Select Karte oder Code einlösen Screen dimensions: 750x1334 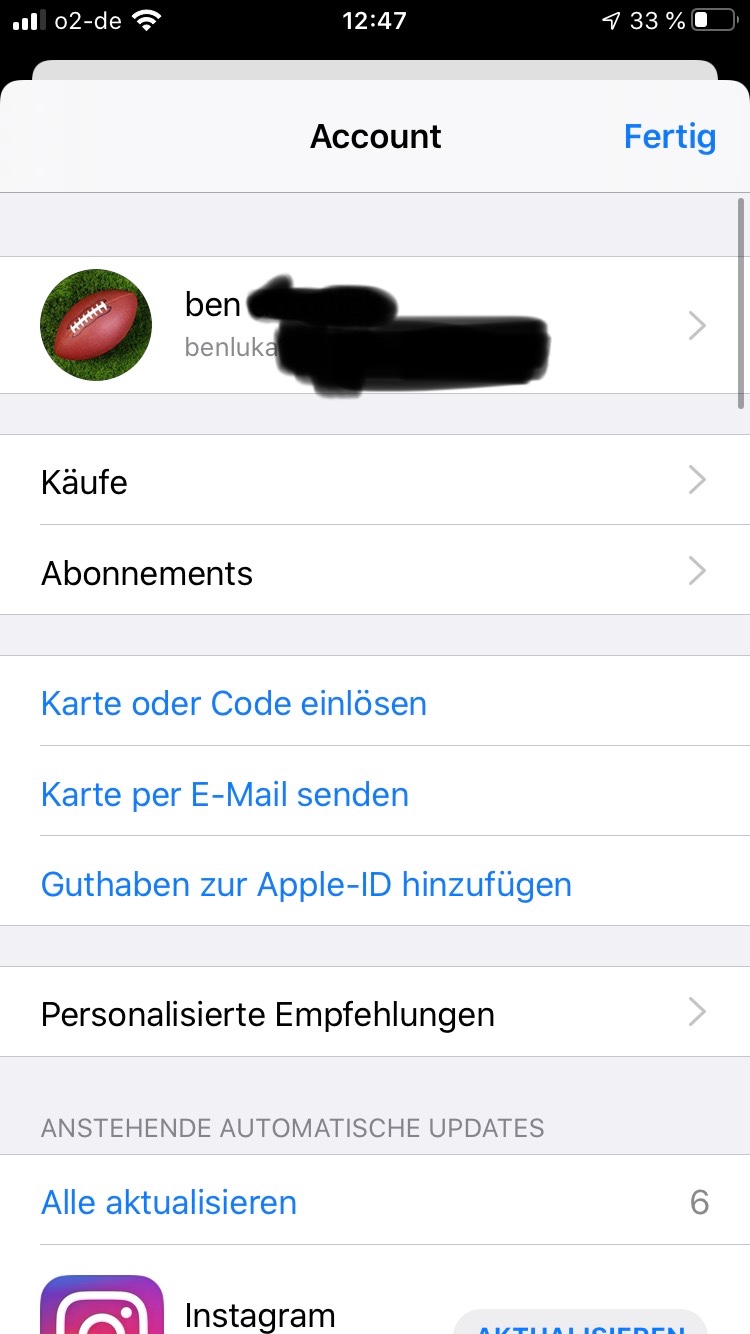[234, 703]
